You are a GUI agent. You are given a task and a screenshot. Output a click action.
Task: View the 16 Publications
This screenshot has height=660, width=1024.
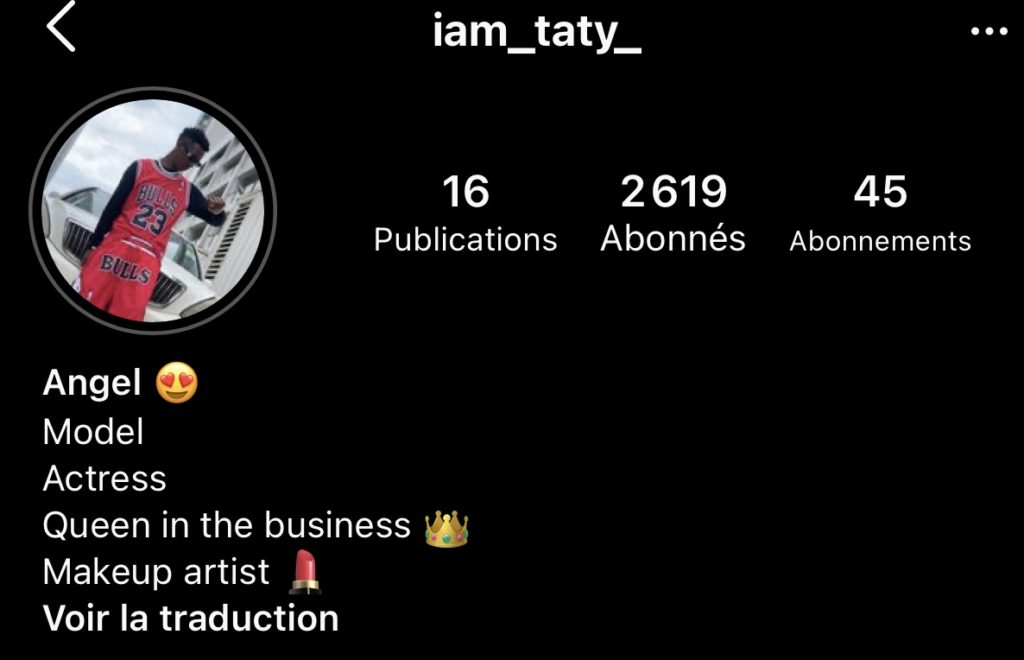[465, 214]
